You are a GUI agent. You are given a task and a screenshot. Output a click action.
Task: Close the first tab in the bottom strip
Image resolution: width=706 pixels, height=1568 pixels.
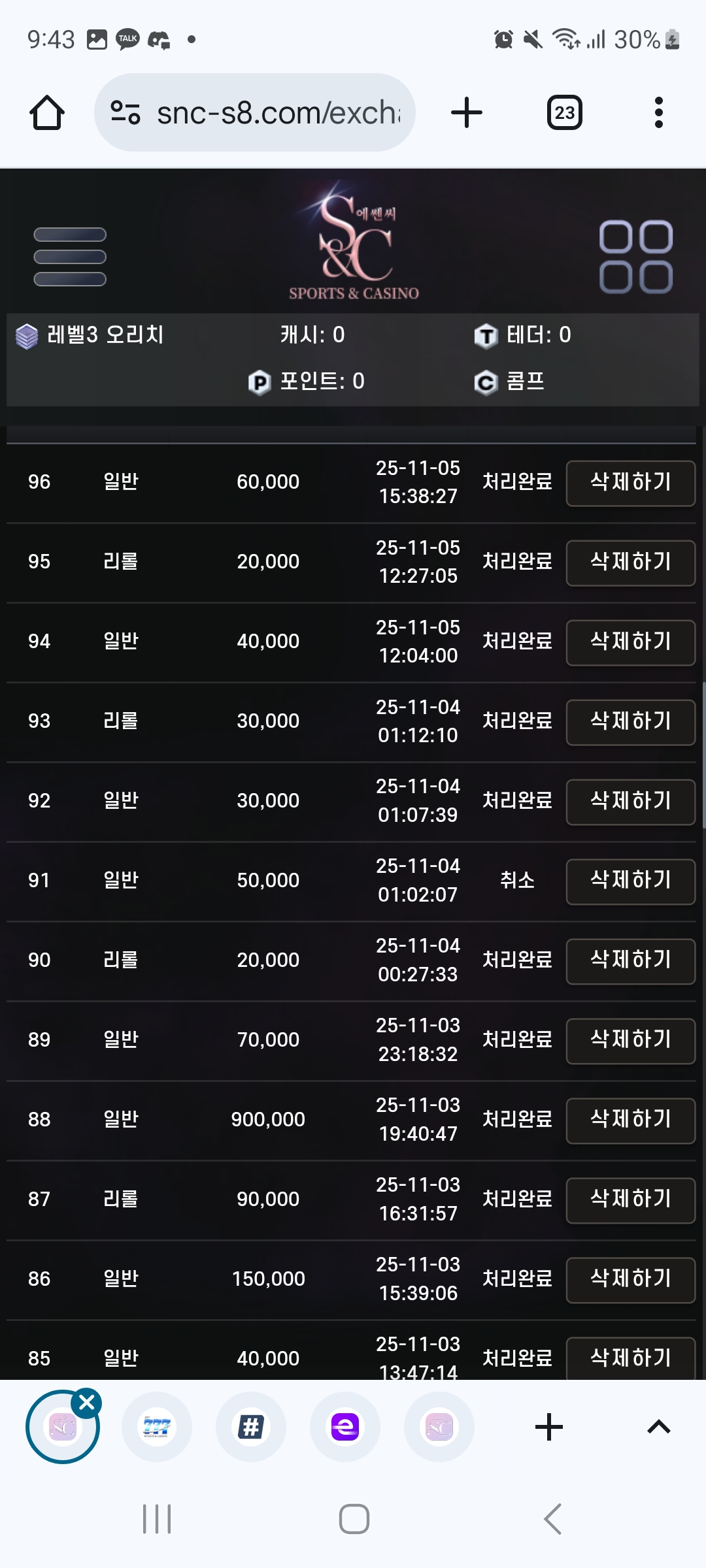87,1402
